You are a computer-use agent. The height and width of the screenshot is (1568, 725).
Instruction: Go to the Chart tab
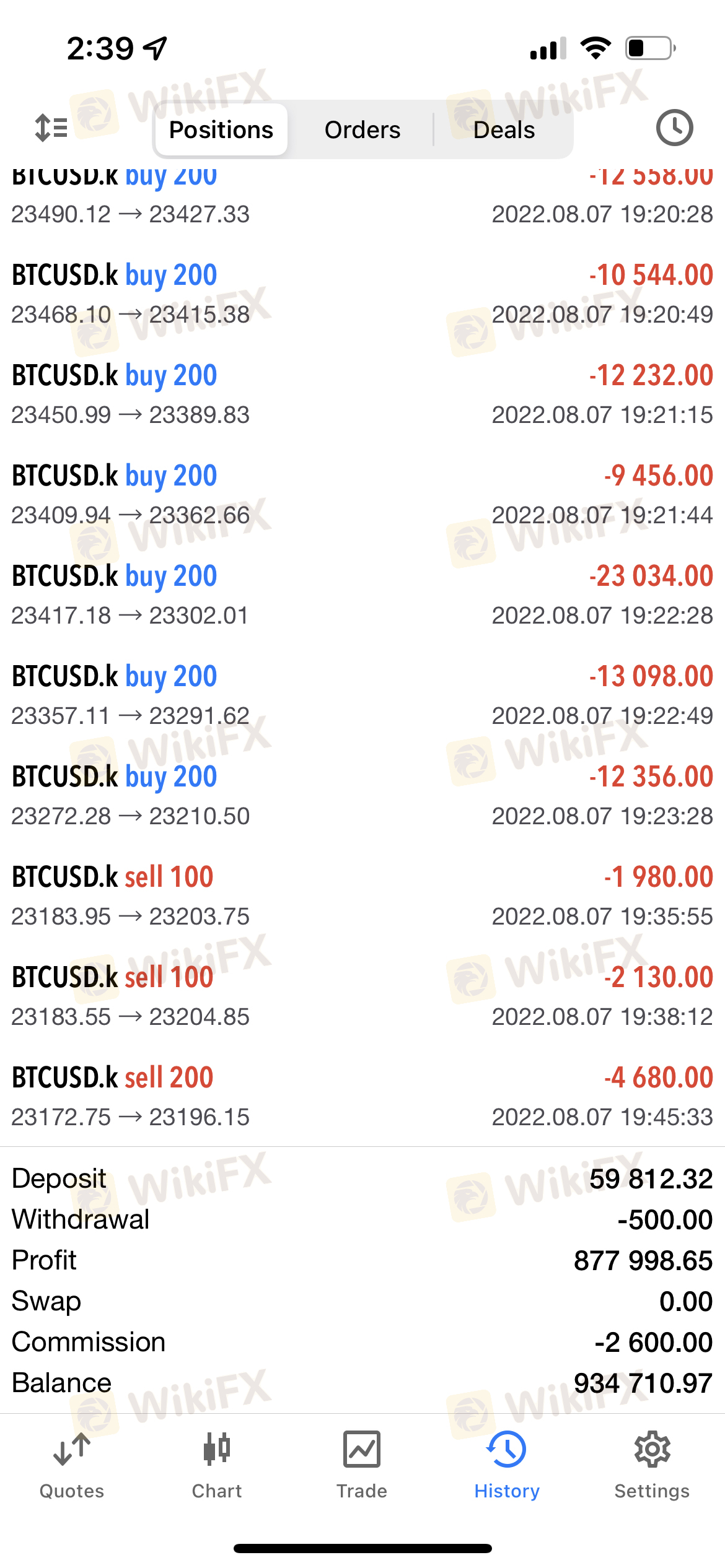(x=217, y=1465)
